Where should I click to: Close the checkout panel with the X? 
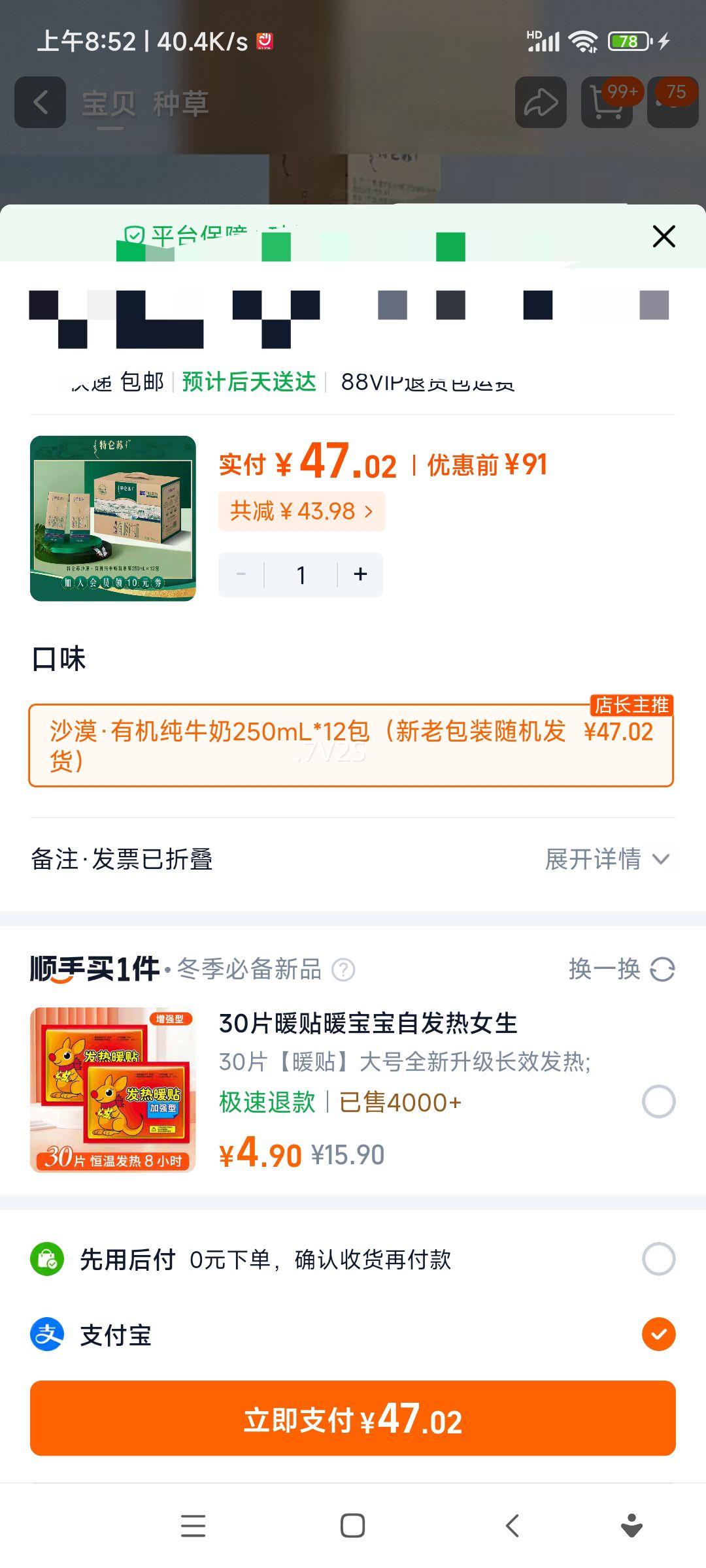click(664, 237)
